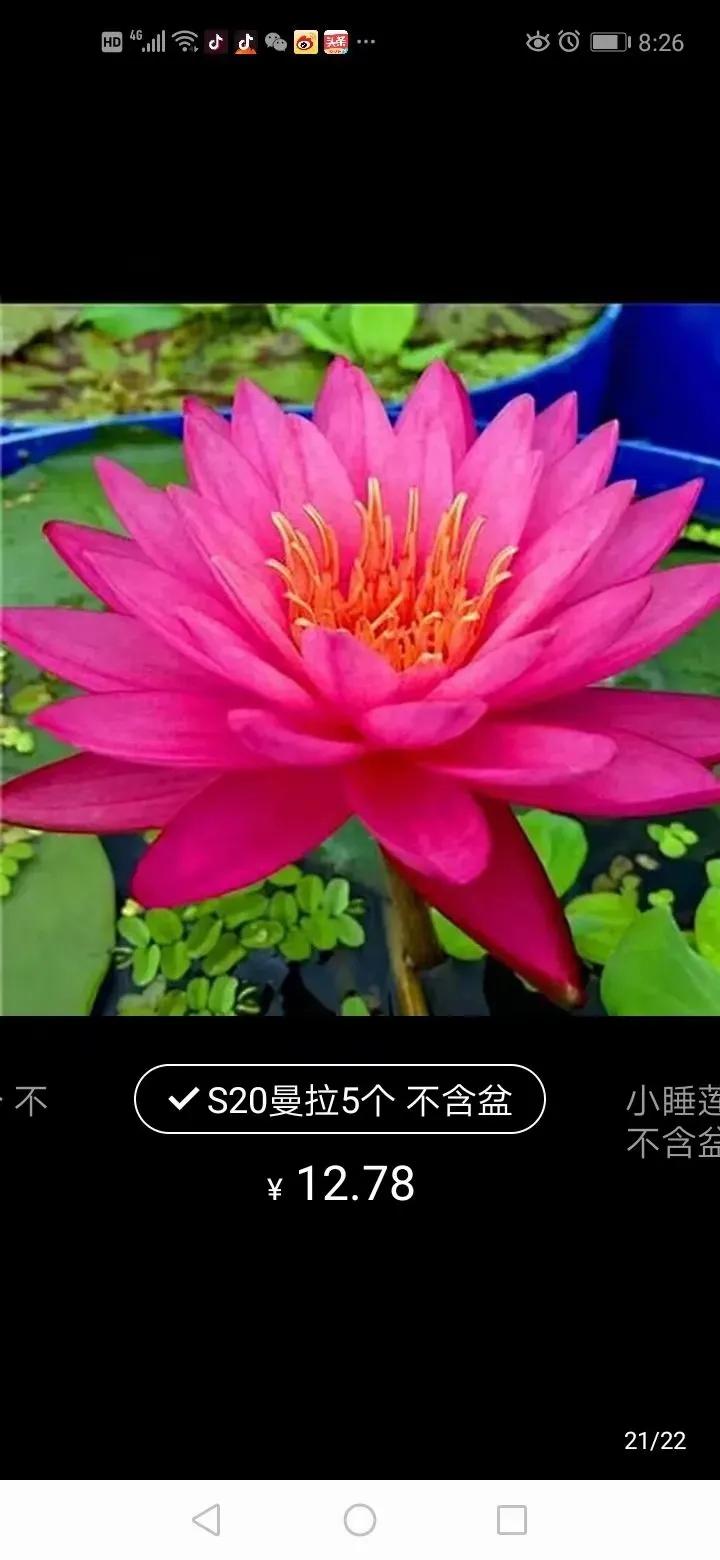Screen dimensions: 720x1560
Task: Tap the alarm clock status bar icon
Action: 570,42
